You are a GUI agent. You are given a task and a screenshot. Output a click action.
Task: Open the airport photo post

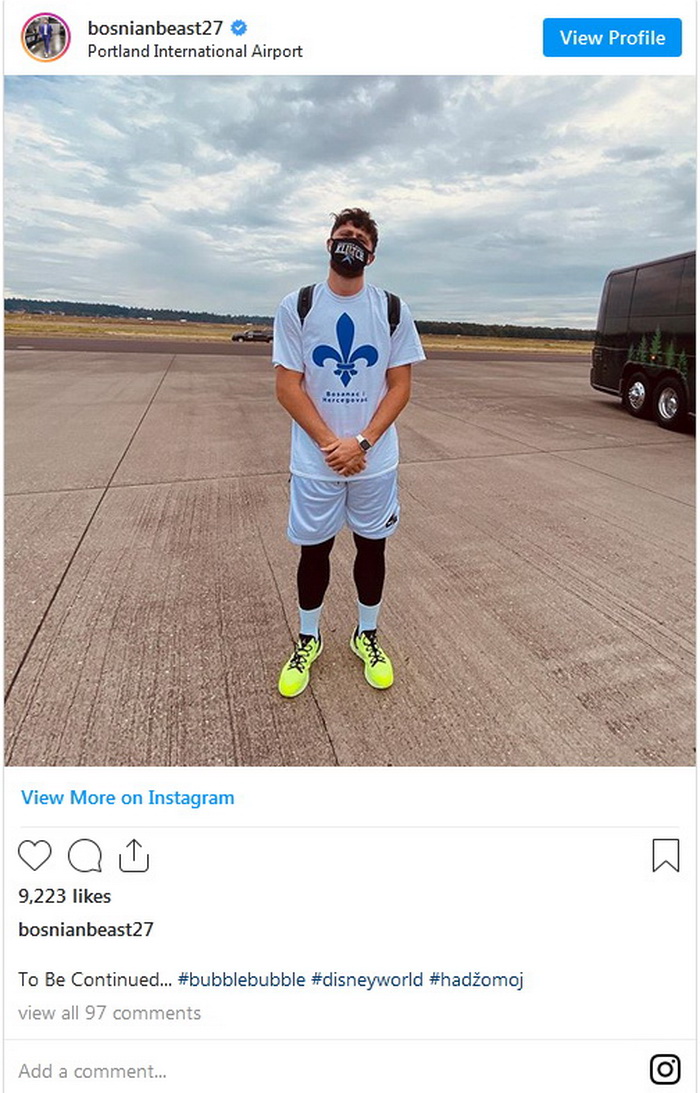(x=350, y=420)
